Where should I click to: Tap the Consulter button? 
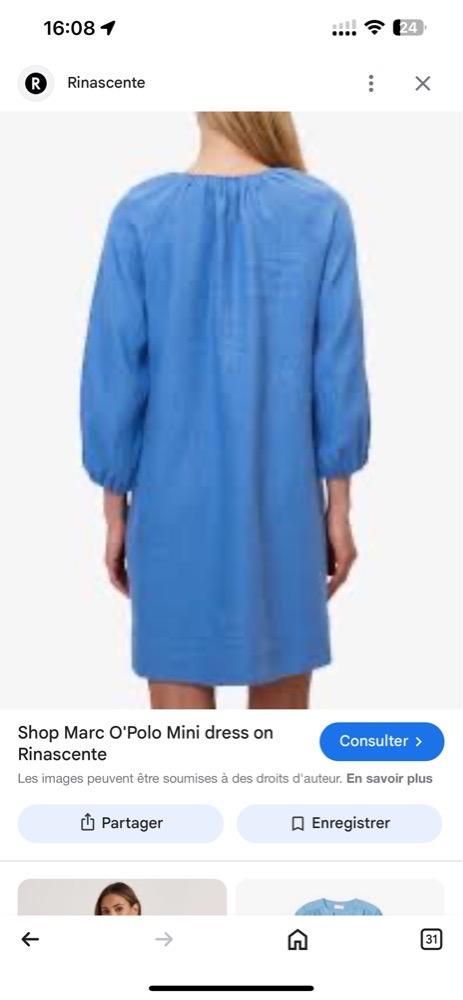[x=381, y=741]
